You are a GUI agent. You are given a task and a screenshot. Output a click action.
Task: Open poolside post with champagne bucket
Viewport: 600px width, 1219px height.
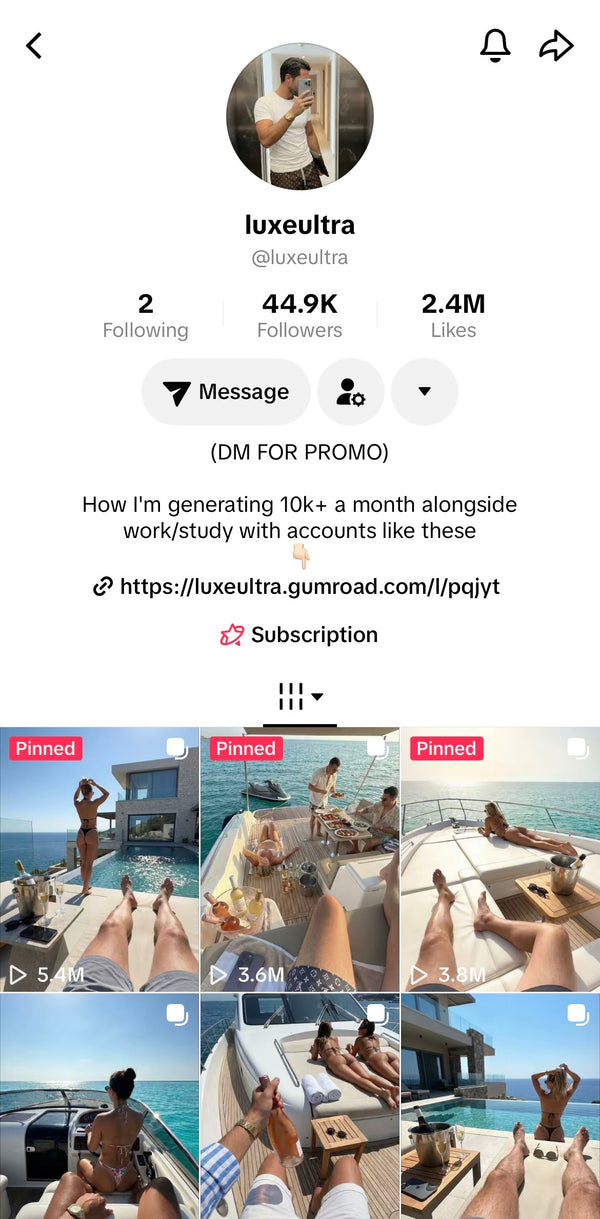click(500, 1105)
